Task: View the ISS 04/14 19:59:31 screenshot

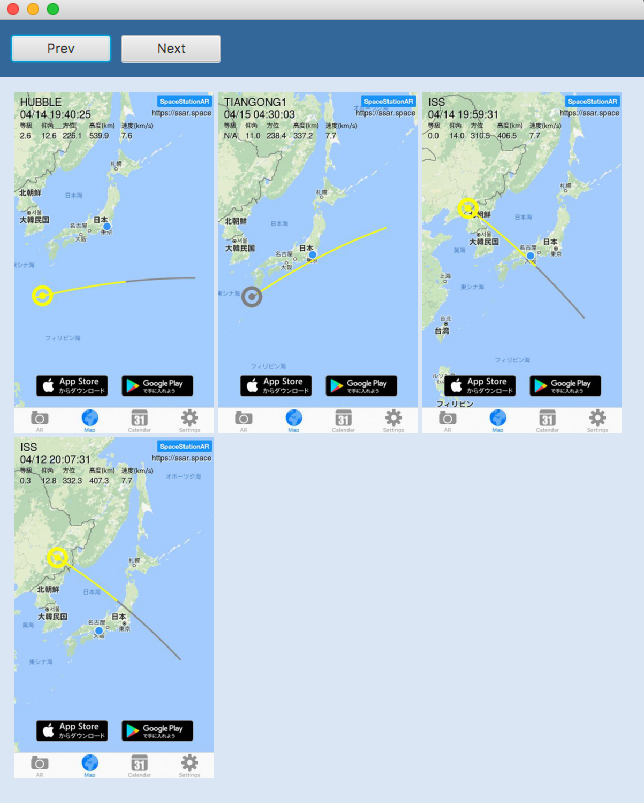Action: coord(522,263)
